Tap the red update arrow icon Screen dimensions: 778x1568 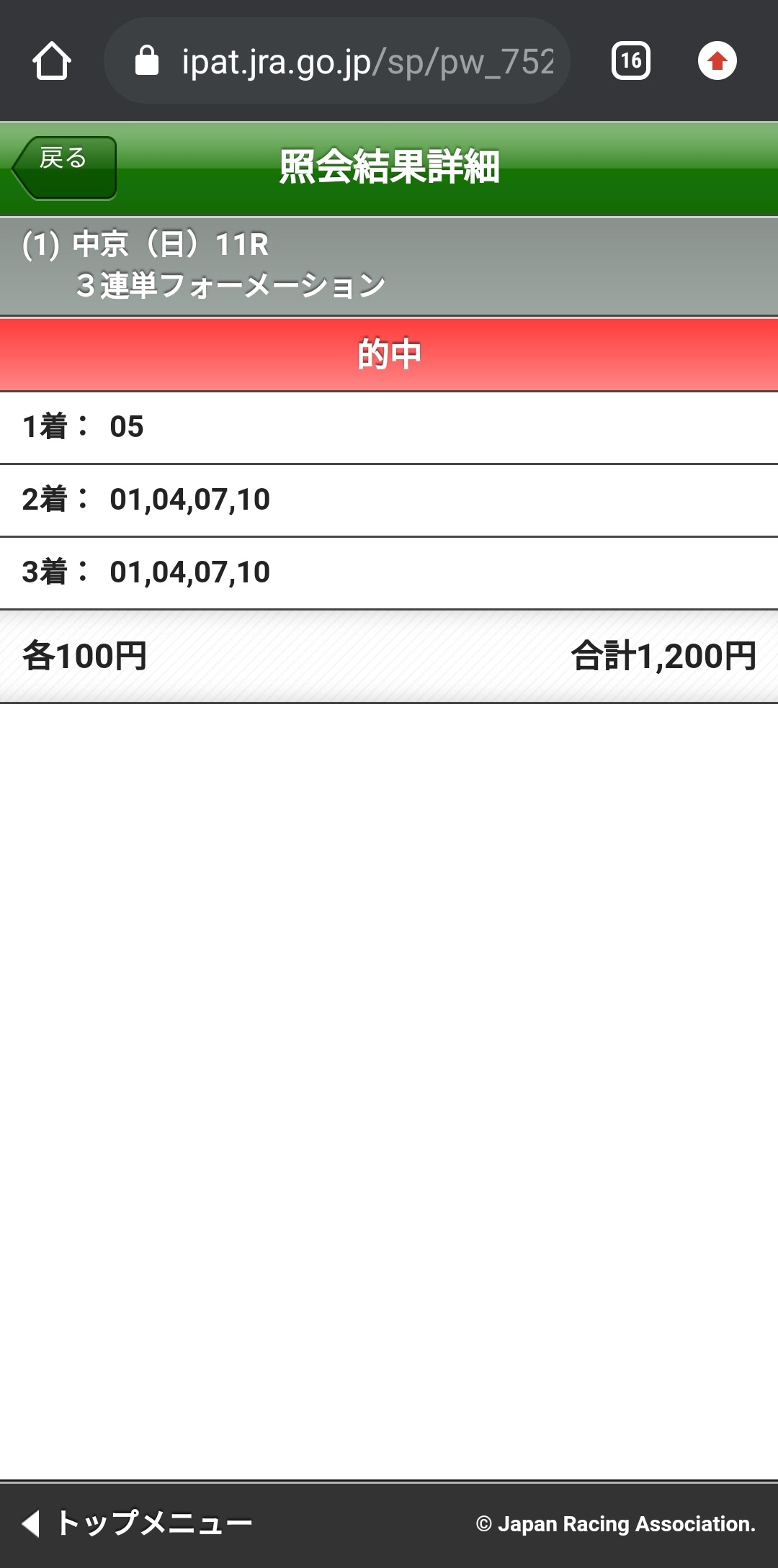pyautogui.click(x=717, y=61)
